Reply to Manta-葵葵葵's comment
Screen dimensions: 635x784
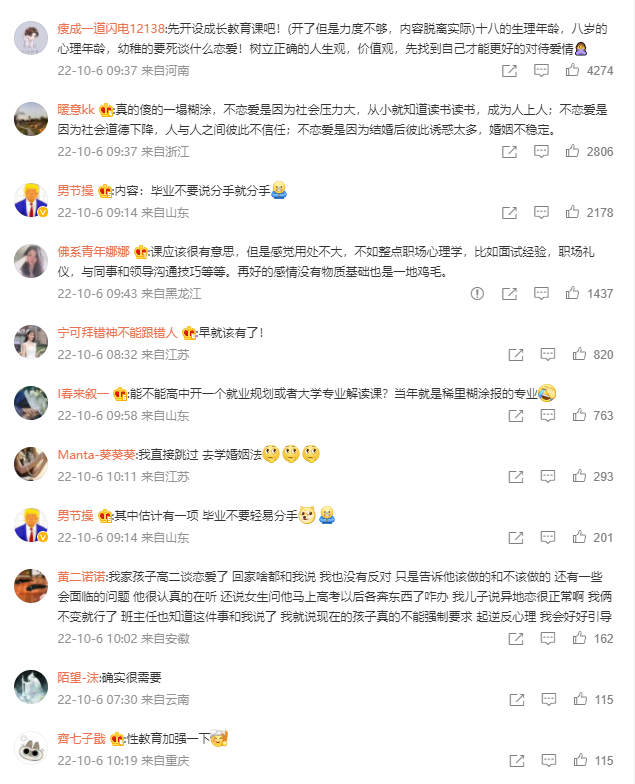[548, 477]
